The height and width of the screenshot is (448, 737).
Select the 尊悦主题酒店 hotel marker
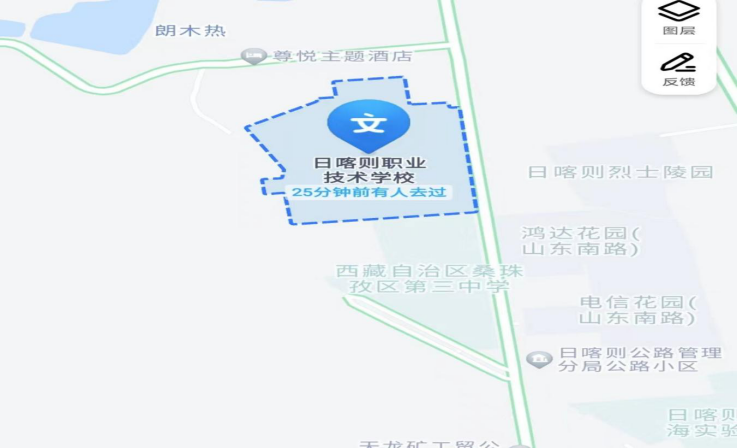(255, 57)
